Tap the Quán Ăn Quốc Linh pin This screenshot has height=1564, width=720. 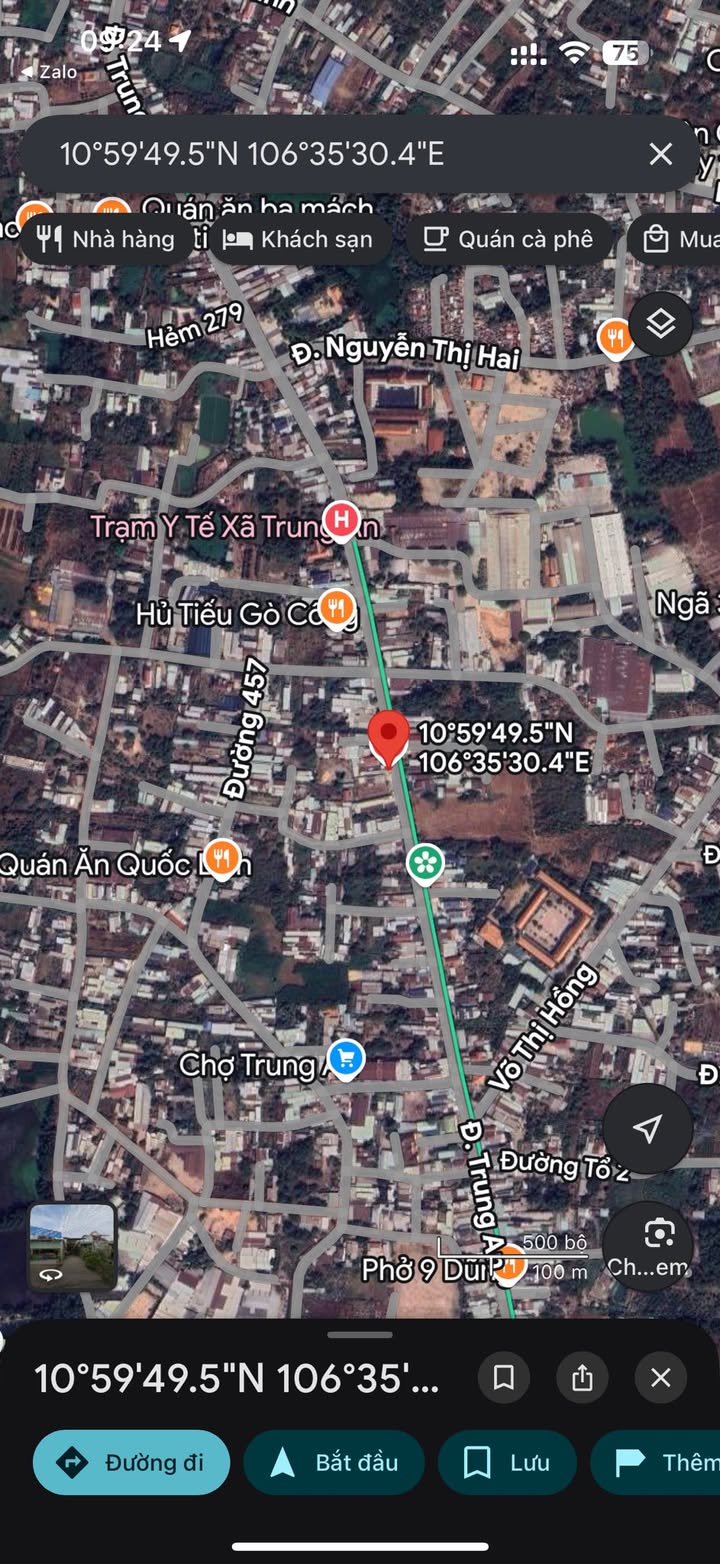(222, 857)
